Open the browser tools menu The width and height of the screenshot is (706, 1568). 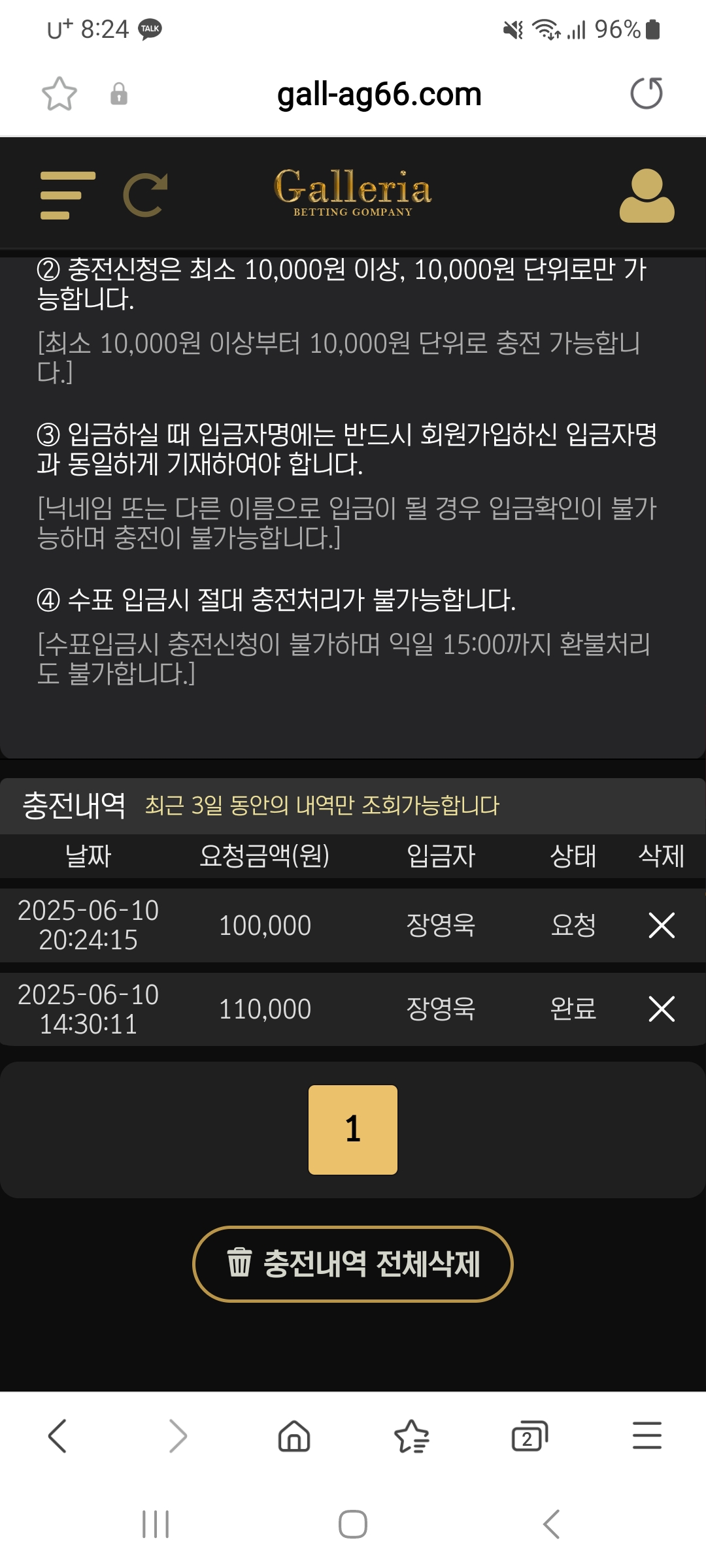pyautogui.click(x=647, y=1436)
